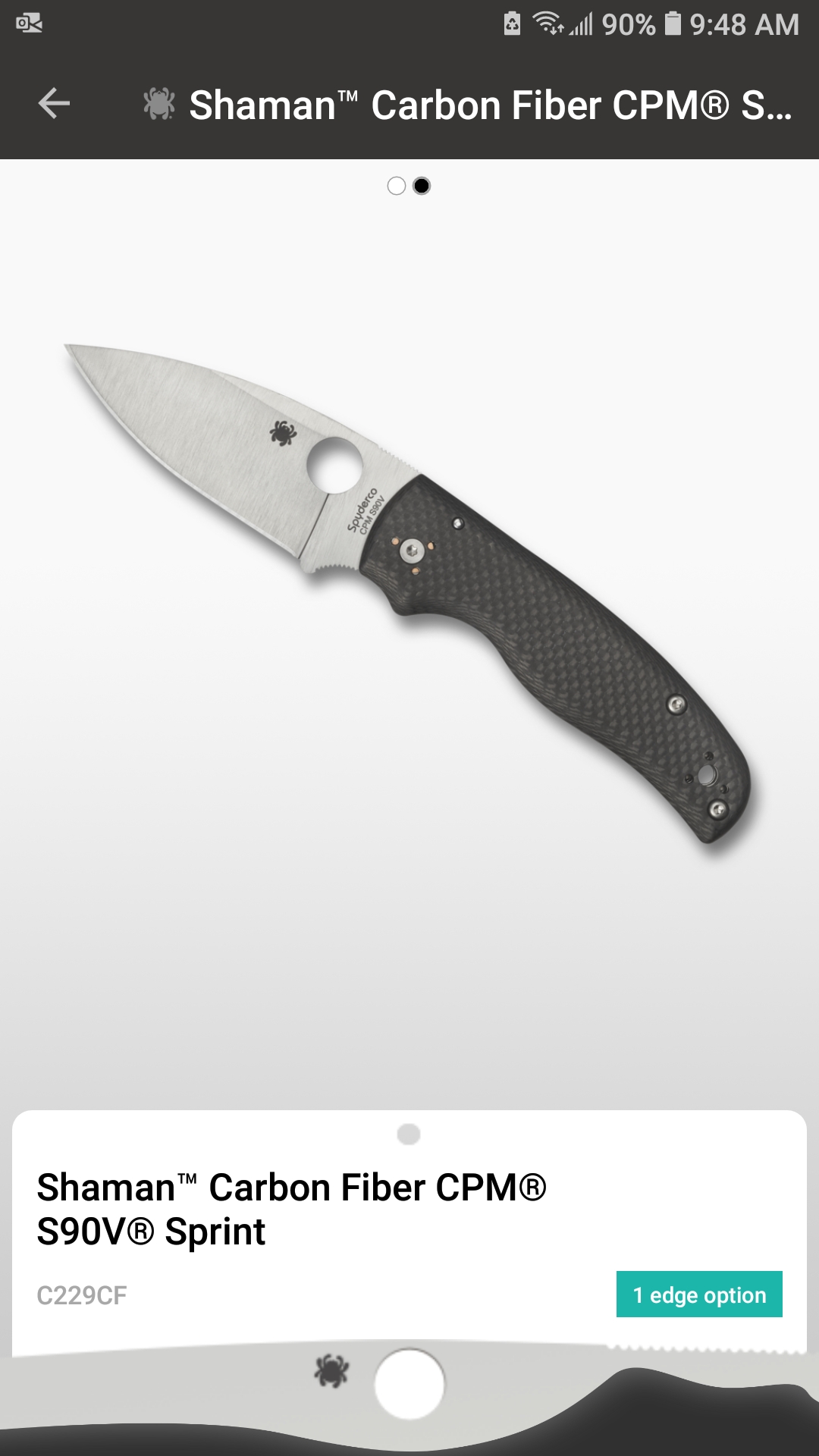Select the first image page indicator dot
Viewport: 819px width, 1456px height.
pos(396,186)
